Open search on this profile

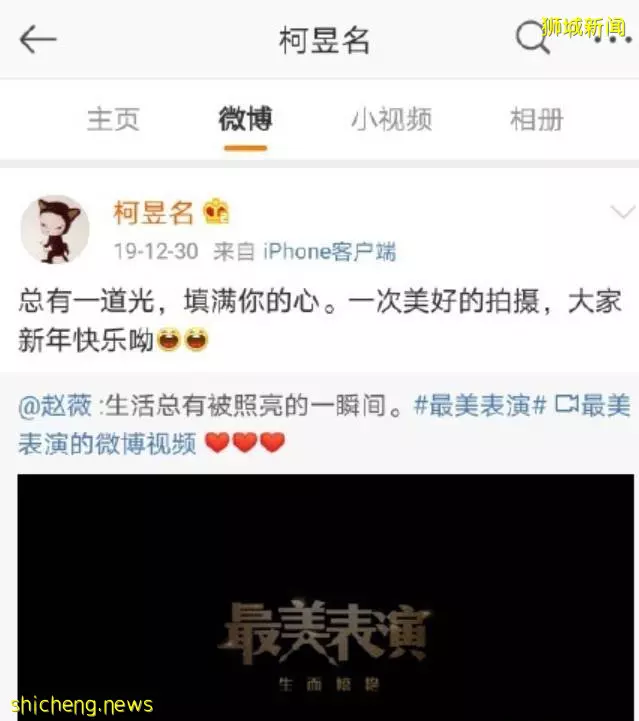tap(532, 39)
